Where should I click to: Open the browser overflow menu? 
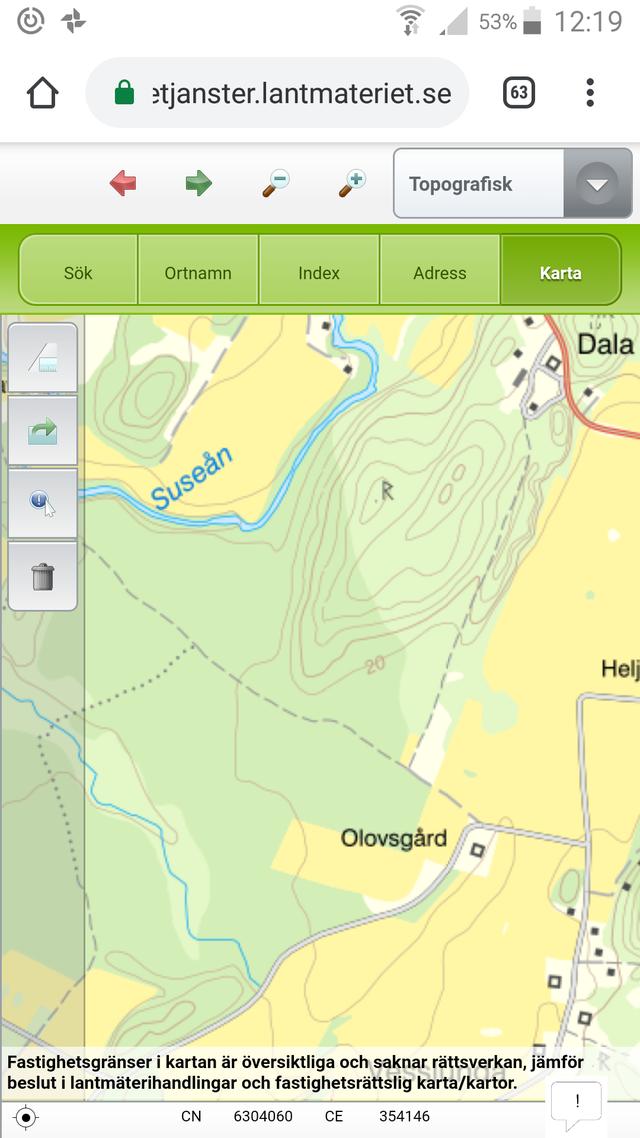coord(590,93)
